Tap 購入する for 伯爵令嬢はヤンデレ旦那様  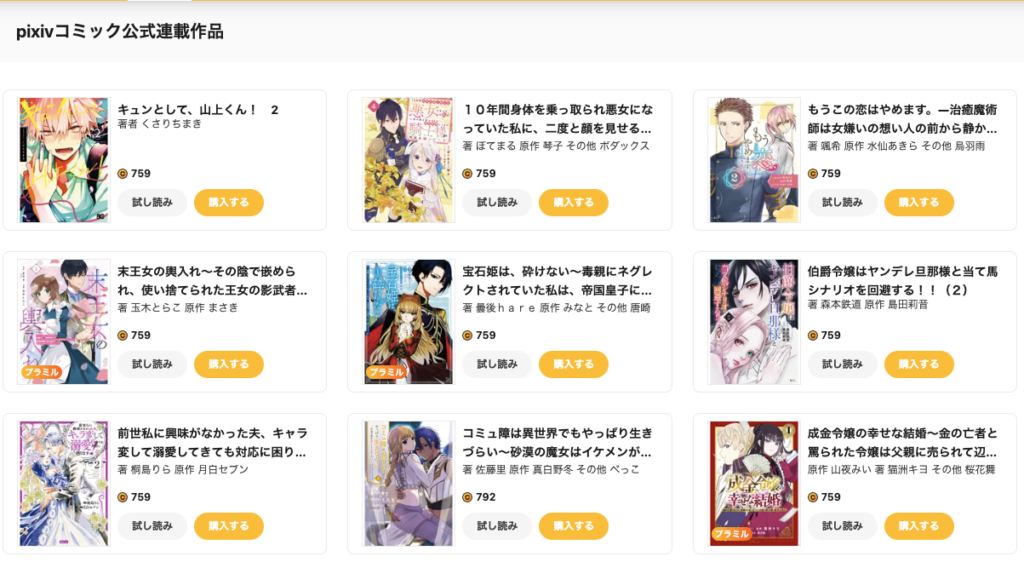coord(919,364)
